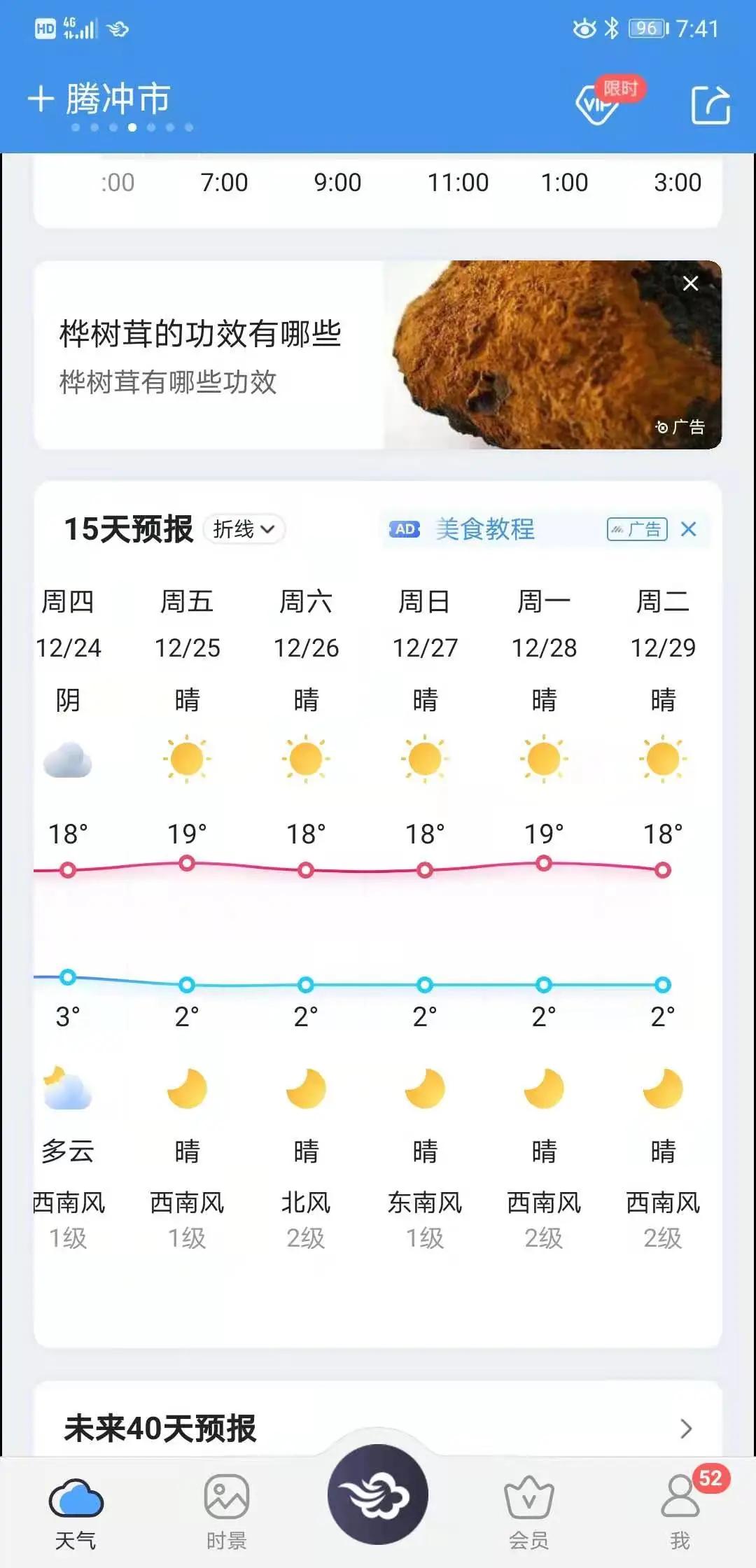The height and width of the screenshot is (1568, 756).
Task: Tap the center cloud button
Action: [x=378, y=1494]
